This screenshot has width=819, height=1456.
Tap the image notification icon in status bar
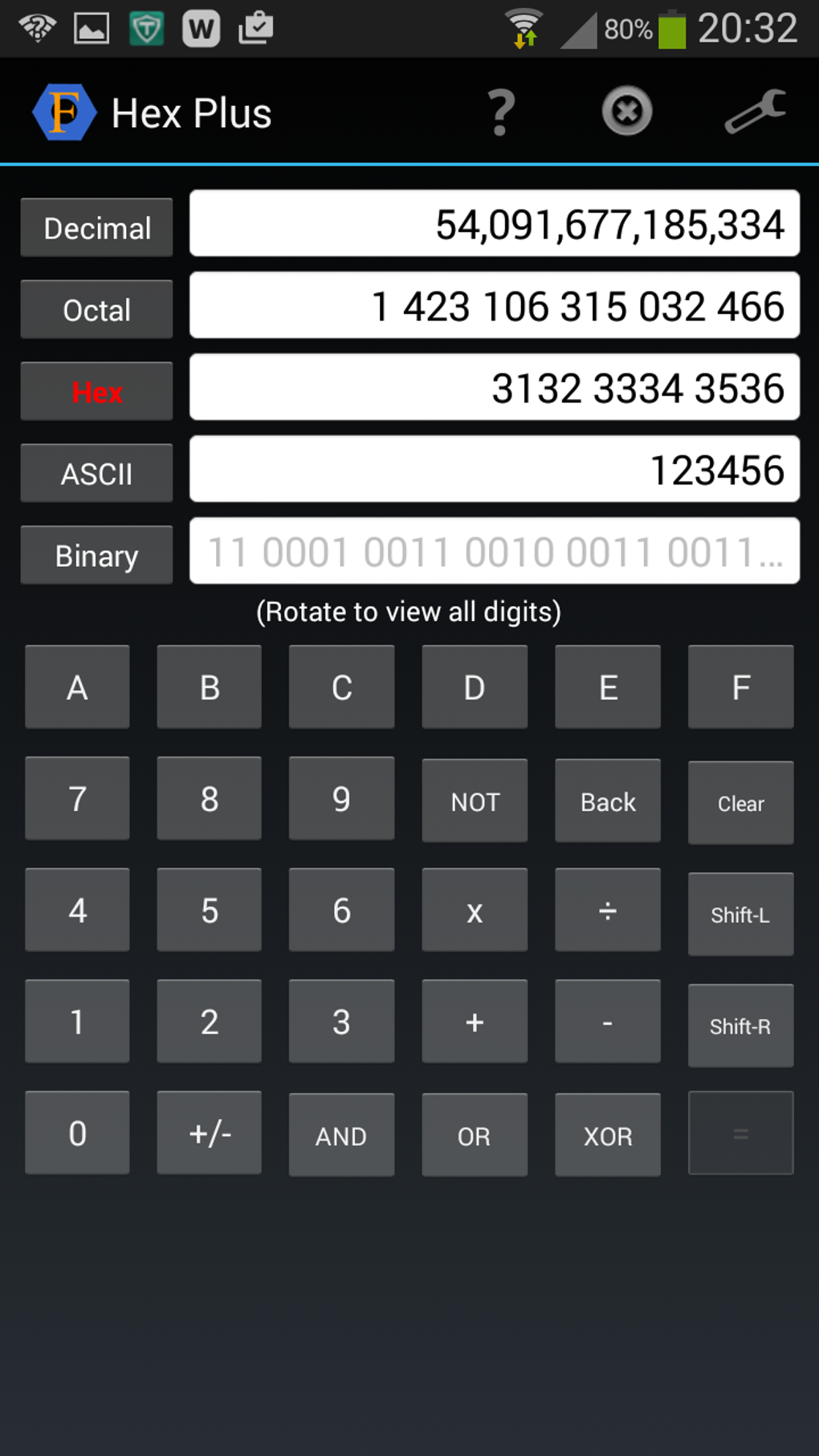[92, 27]
